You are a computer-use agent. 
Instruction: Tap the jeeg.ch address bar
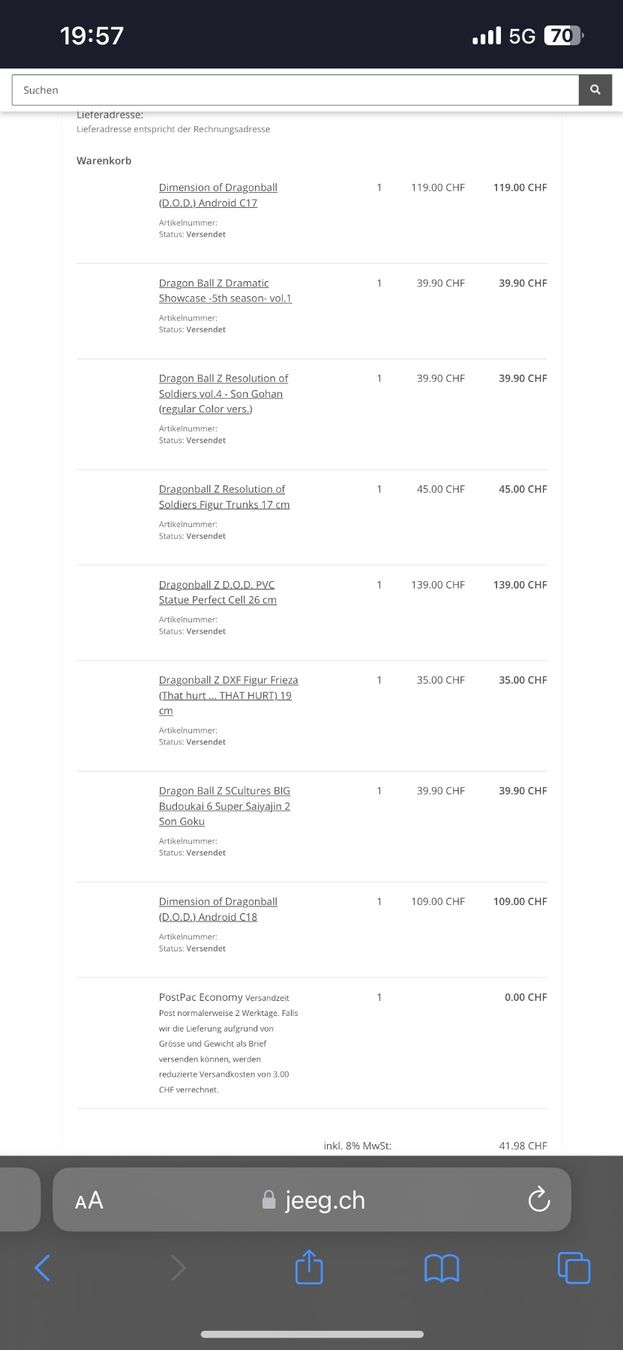coord(312,1200)
